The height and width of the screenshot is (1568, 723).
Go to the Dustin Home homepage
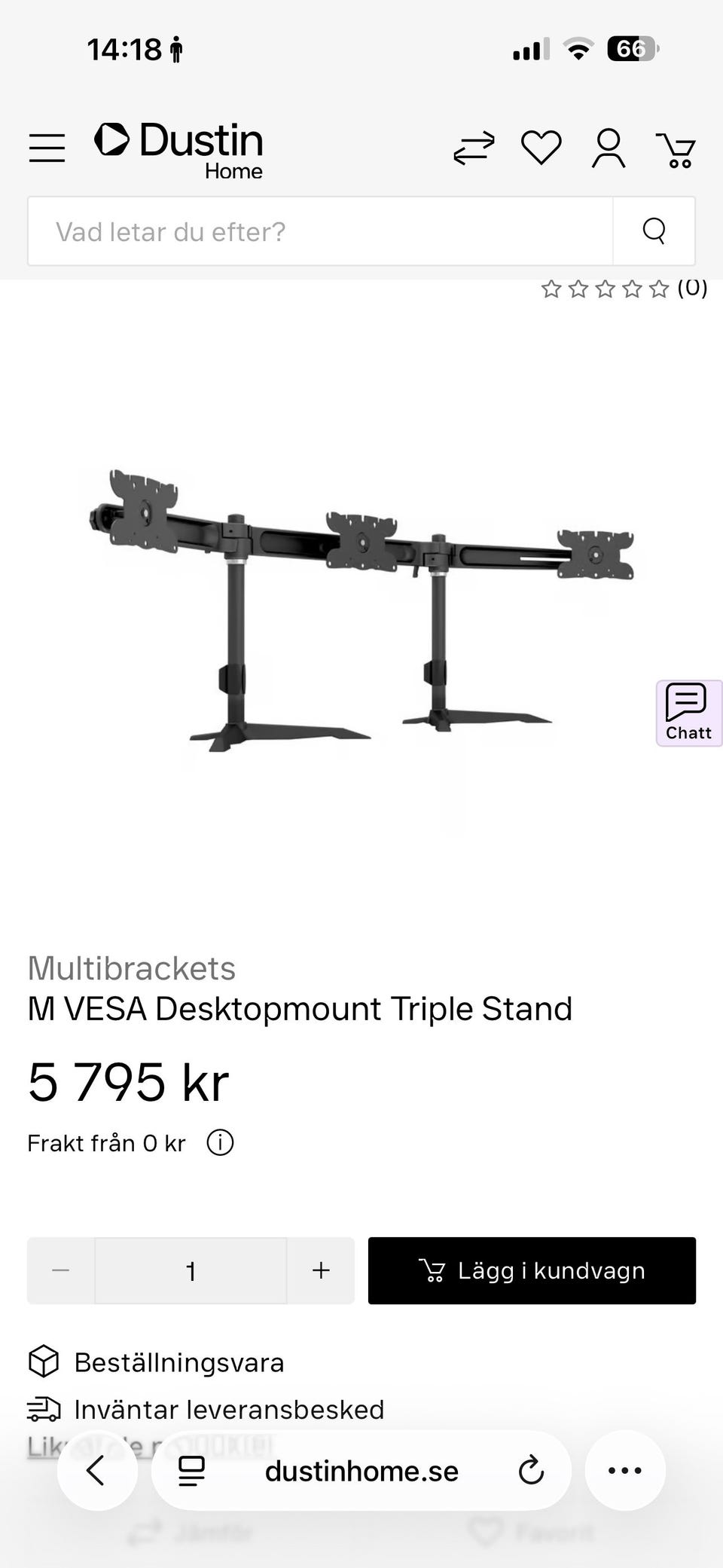pos(181,149)
